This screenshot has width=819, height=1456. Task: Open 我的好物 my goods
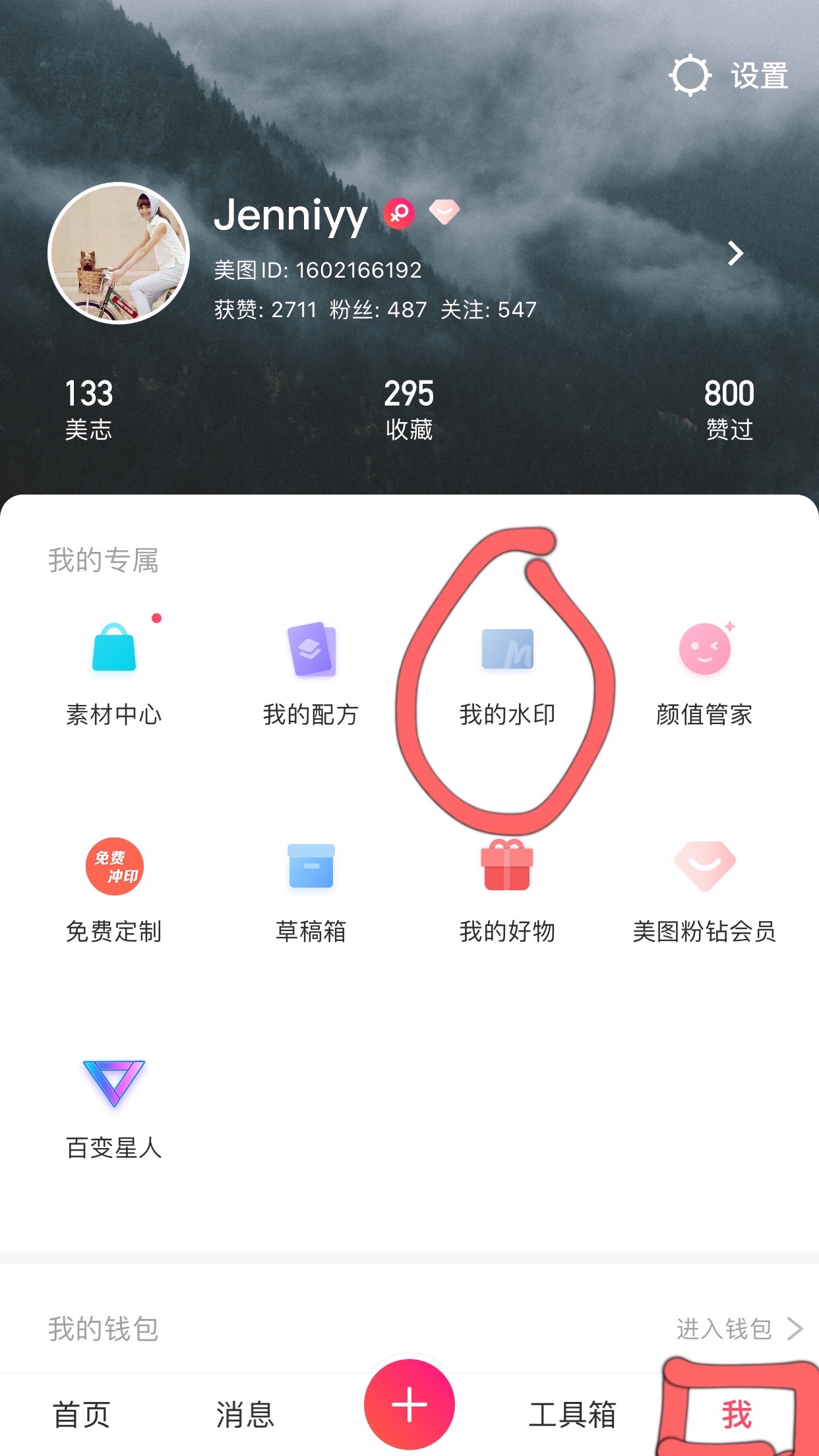coord(507,890)
